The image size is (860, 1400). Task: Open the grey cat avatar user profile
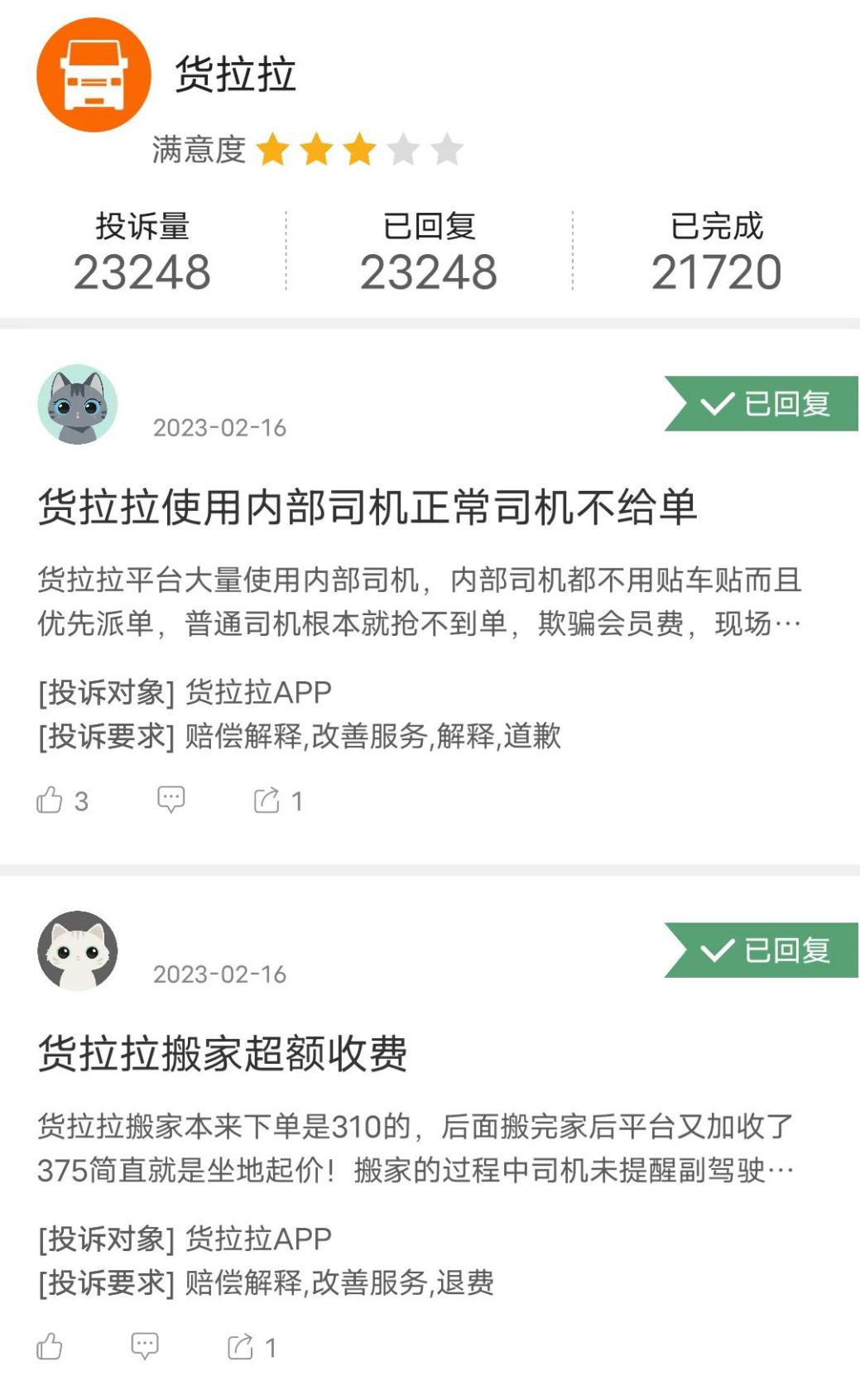(x=78, y=405)
